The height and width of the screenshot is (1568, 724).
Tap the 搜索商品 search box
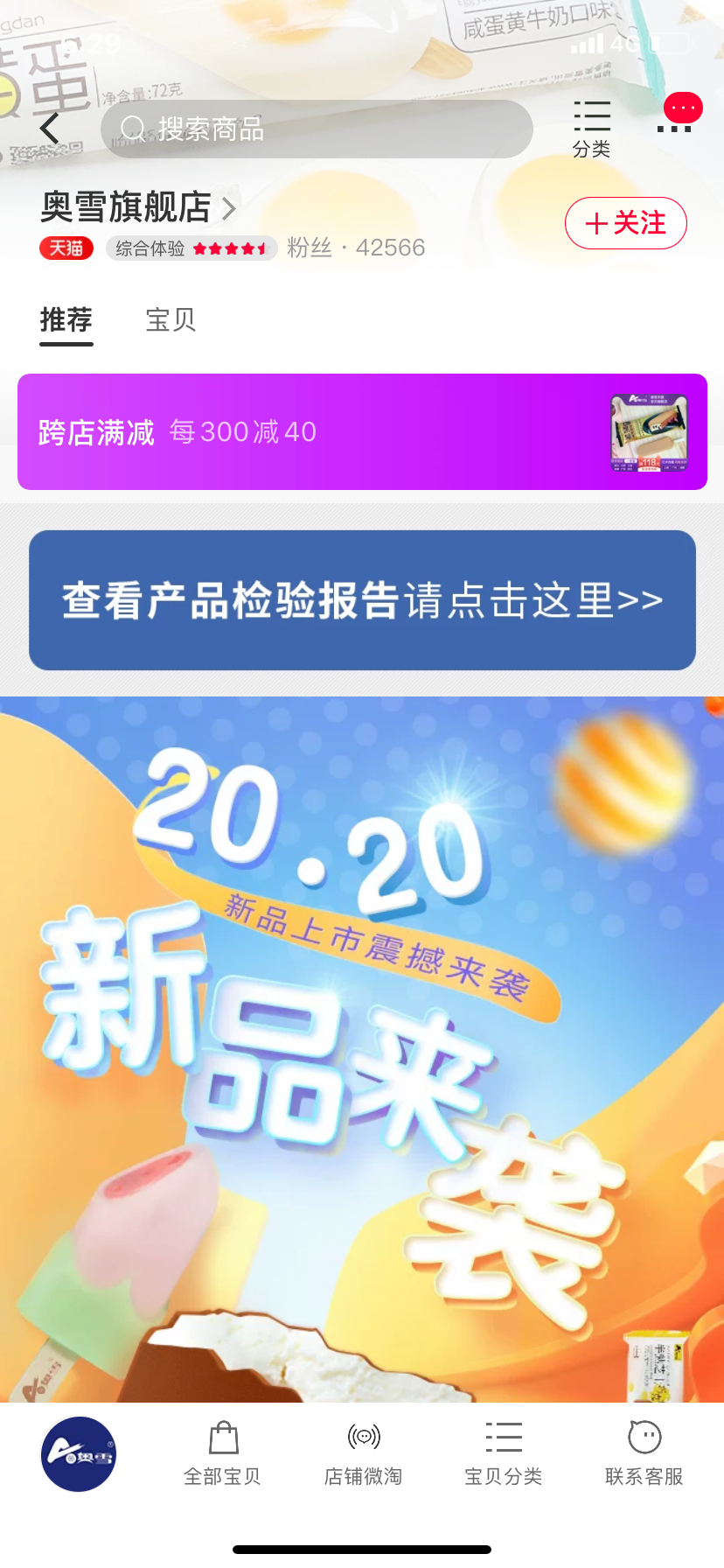317,129
